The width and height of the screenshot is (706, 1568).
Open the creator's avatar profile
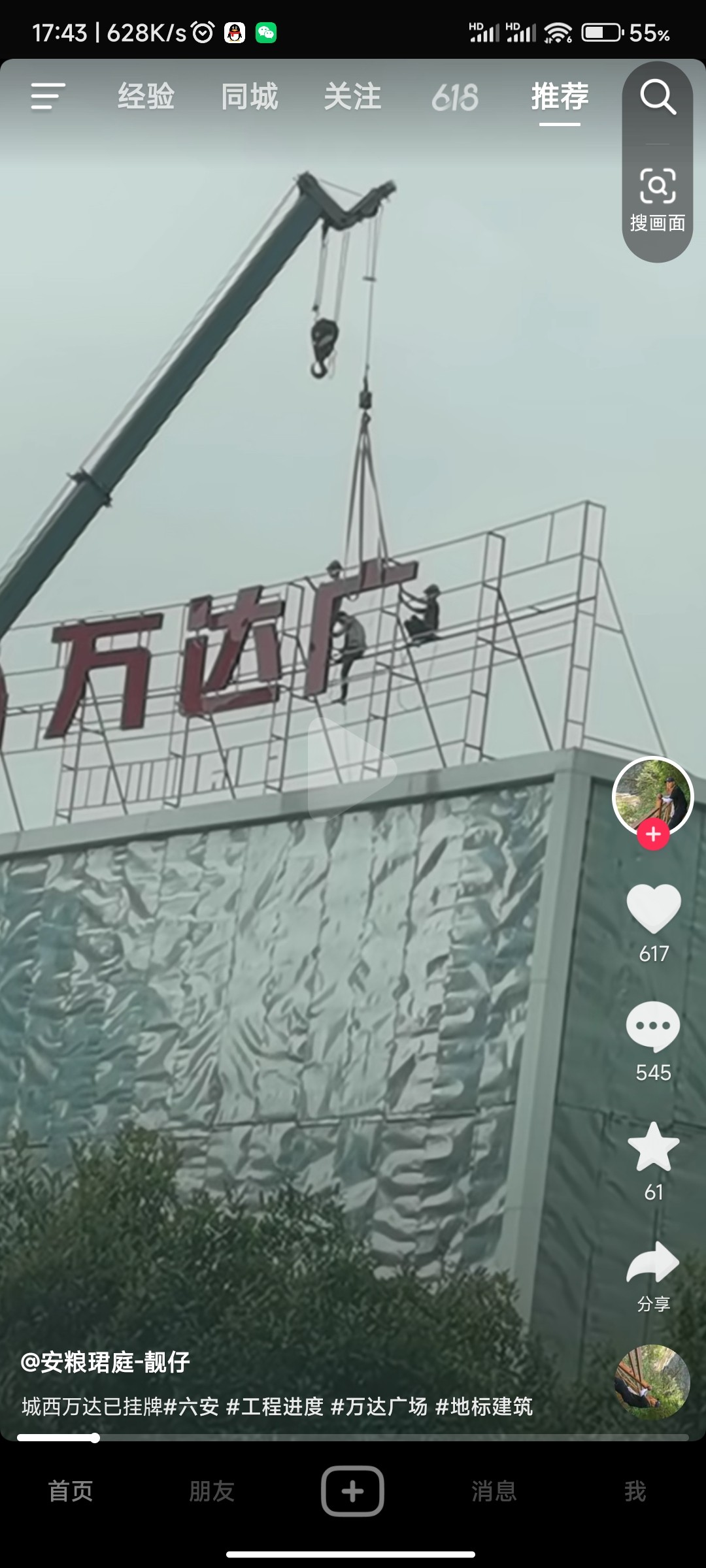[652, 795]
